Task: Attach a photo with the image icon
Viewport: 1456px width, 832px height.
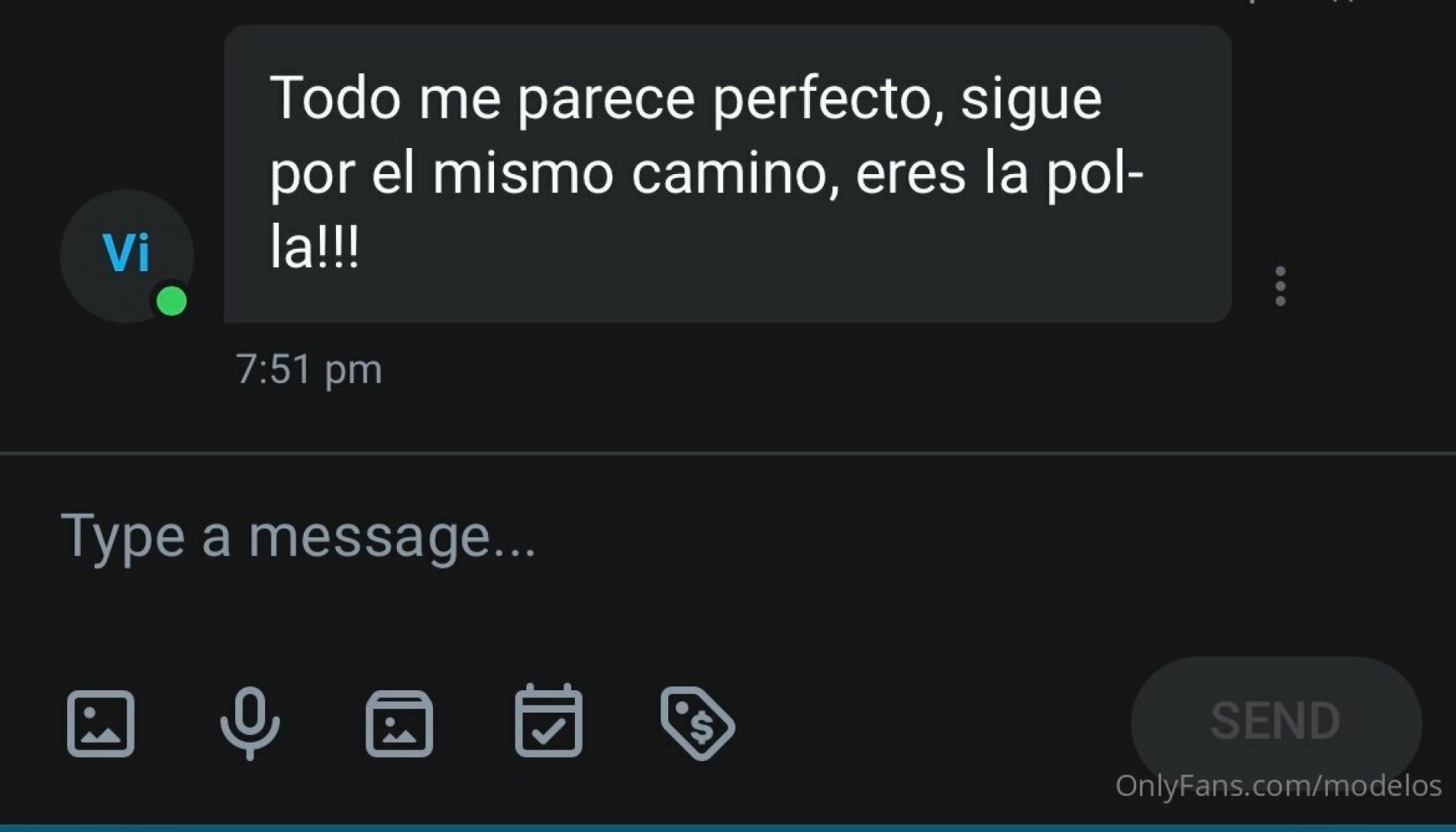Action: pyautogui.click(x=101, y=723)
